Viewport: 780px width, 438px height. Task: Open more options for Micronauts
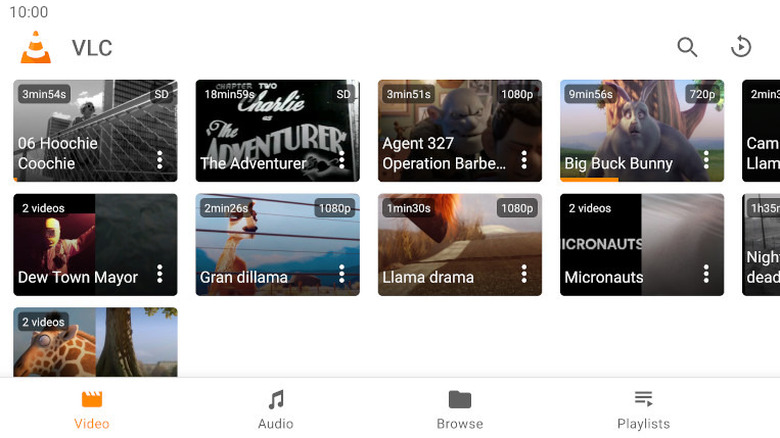click(x=706, y=274)
